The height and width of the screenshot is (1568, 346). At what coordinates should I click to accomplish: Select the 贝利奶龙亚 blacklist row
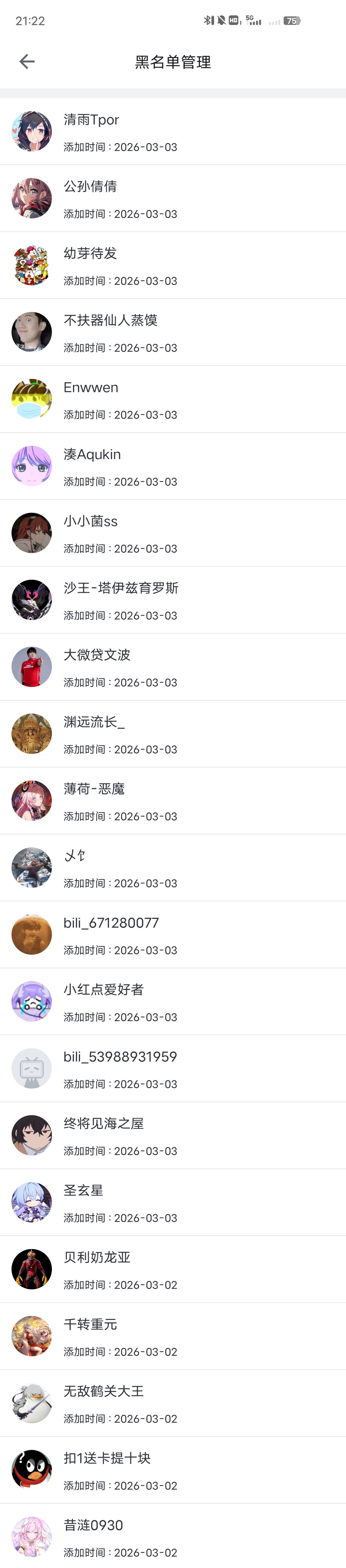pos(173,1270)
